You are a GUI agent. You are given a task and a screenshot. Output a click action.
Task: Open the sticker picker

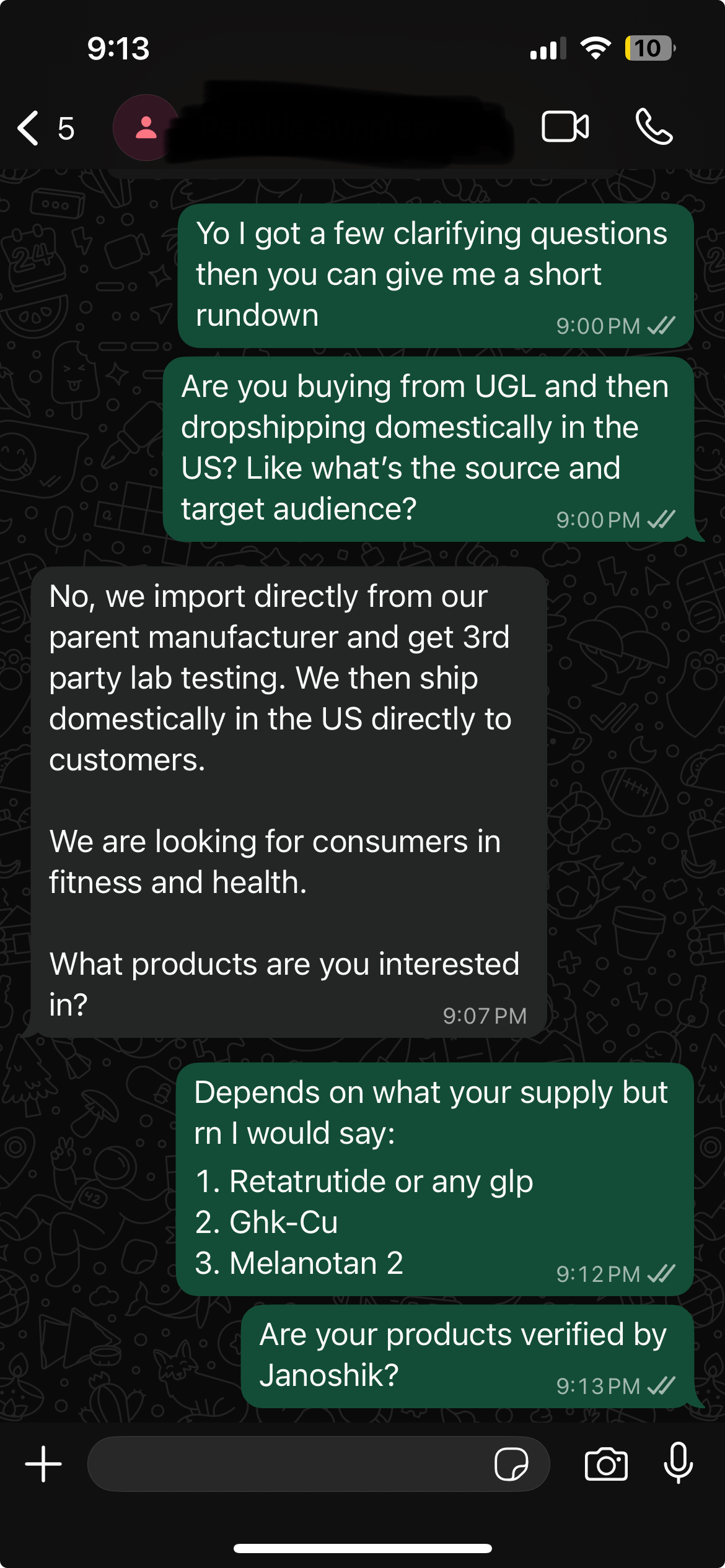point(511,1464)
